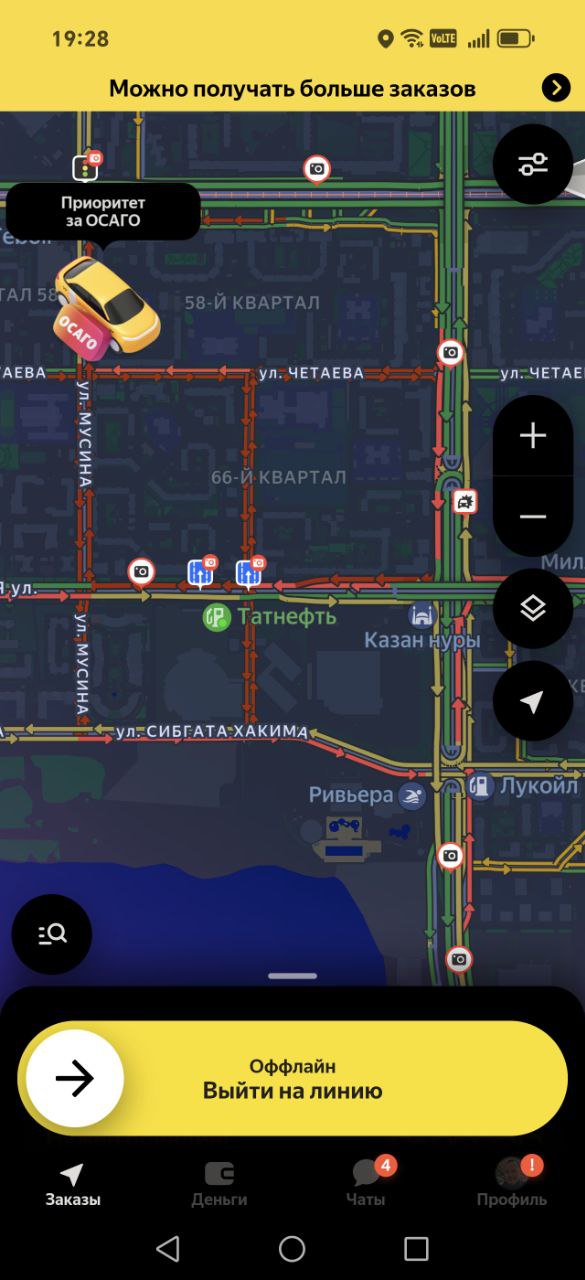Open the list search button

[52, 934]
